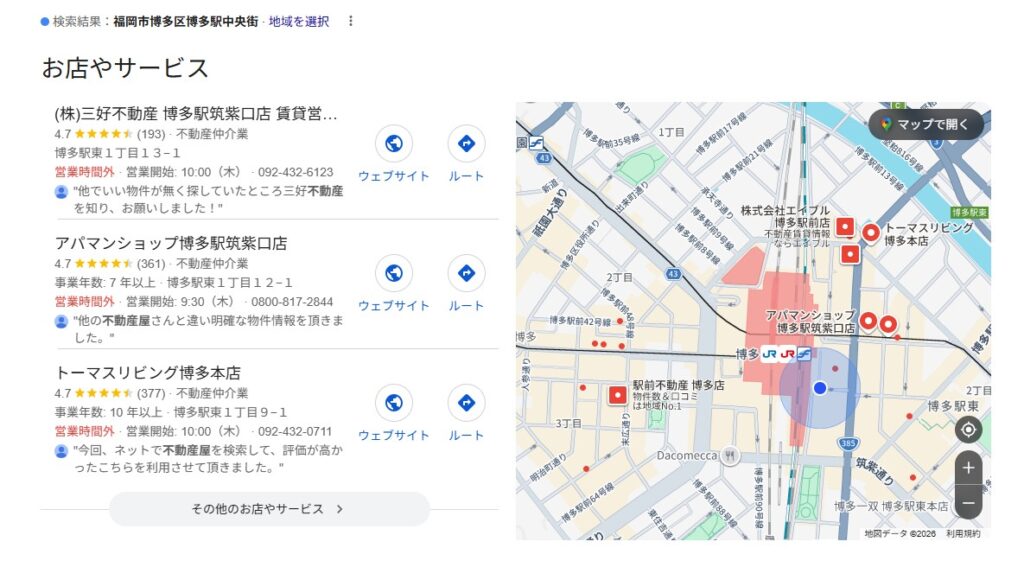Open the トーマスリビング博多本店 listing
Viewport: 1024px width, 567px height.
[147, 372]
